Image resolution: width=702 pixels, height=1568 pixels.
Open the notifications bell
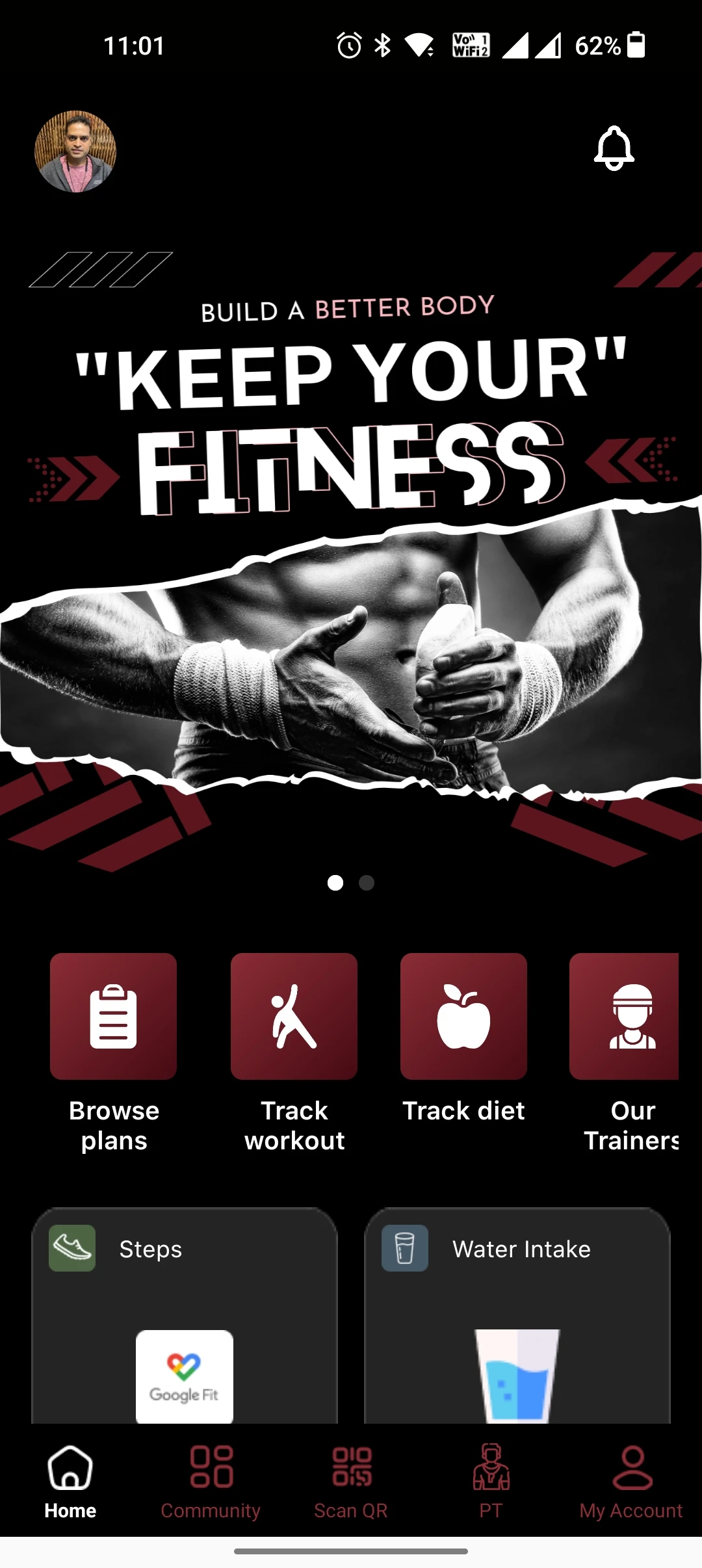(614, 149)
